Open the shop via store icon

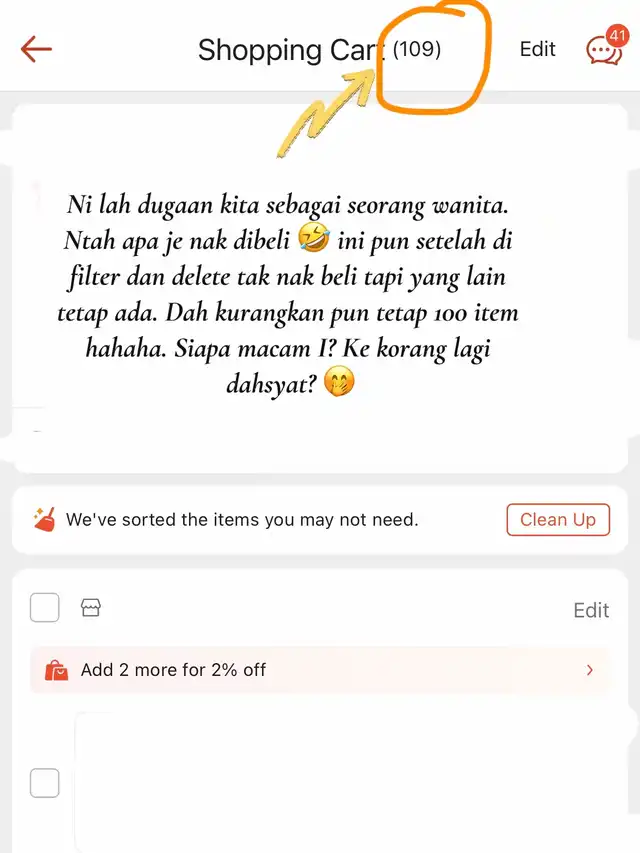(91, 608)
